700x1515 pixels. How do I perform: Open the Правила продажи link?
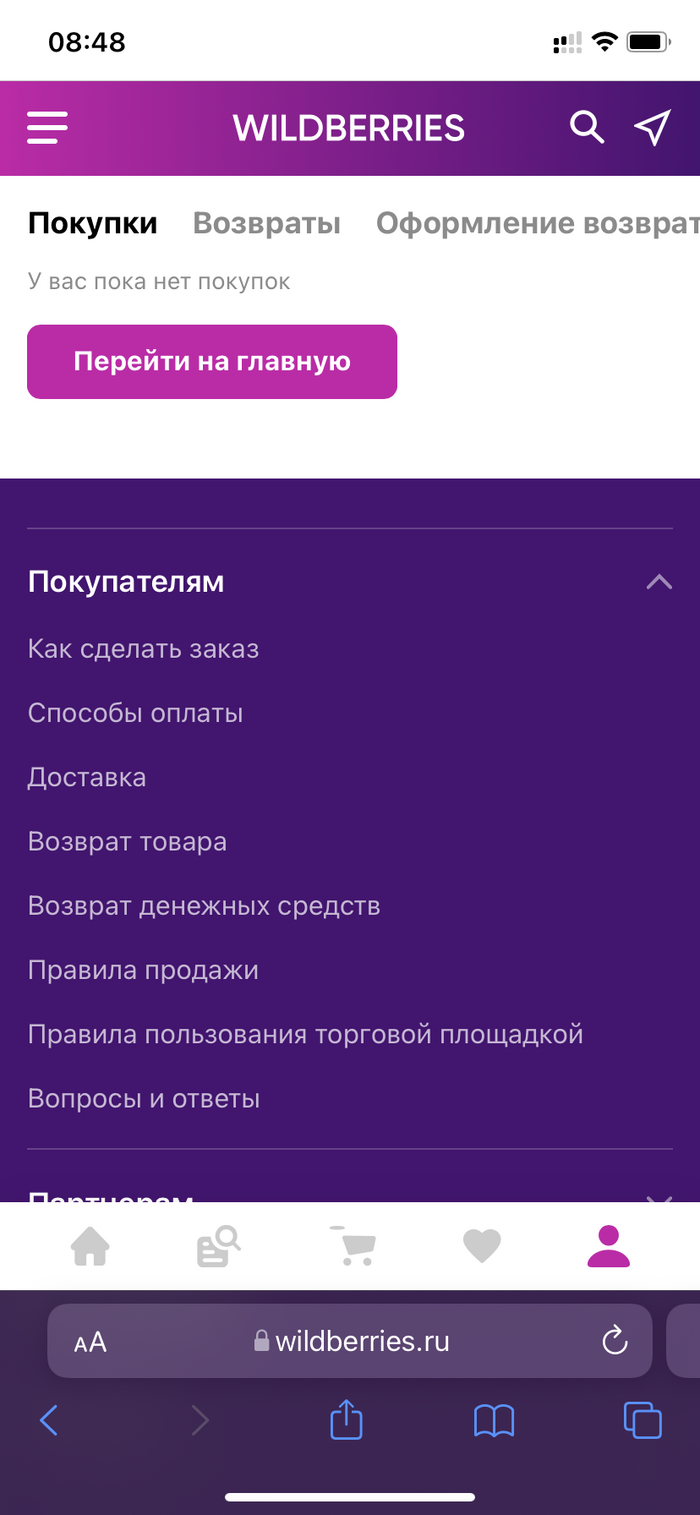click(x=143, y=970)
